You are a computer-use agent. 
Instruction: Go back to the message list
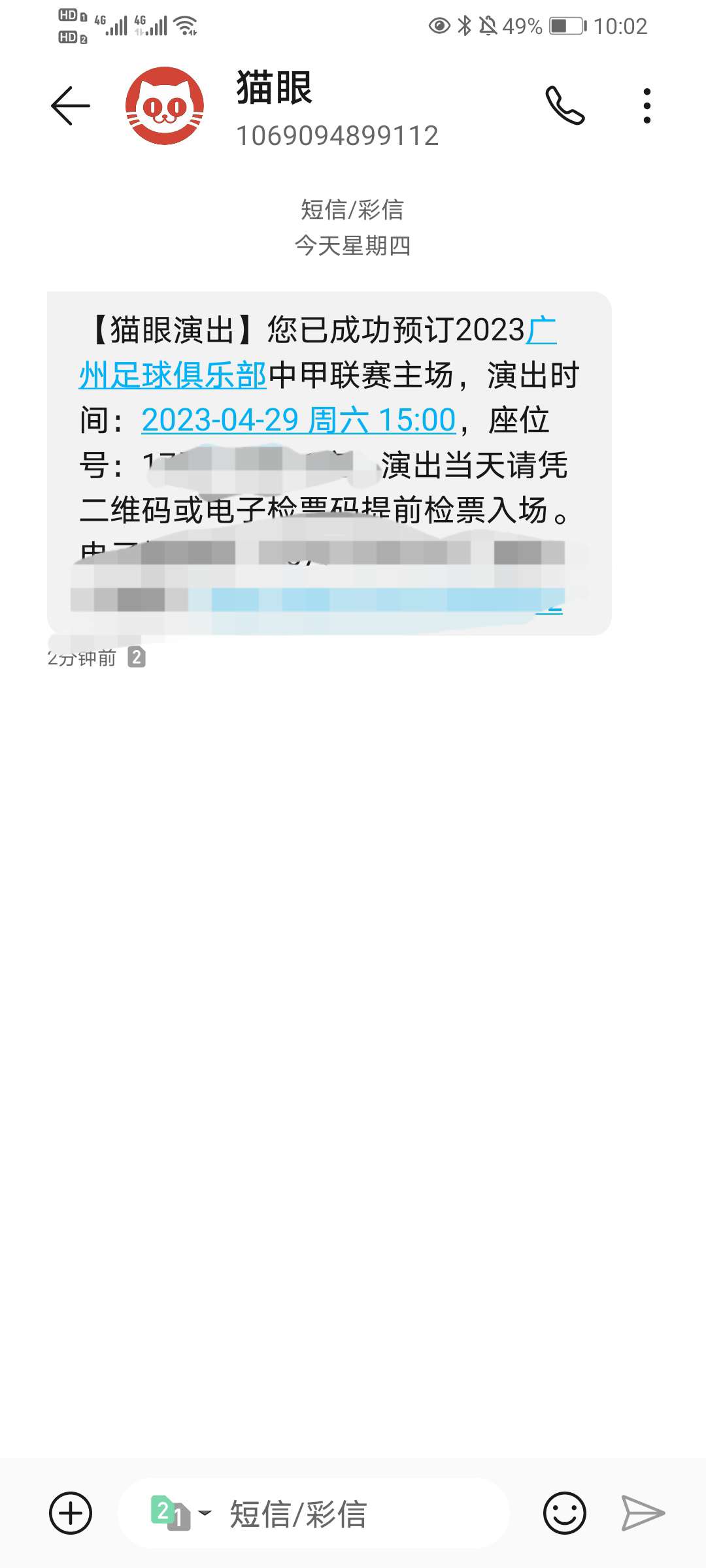[71, 106]
